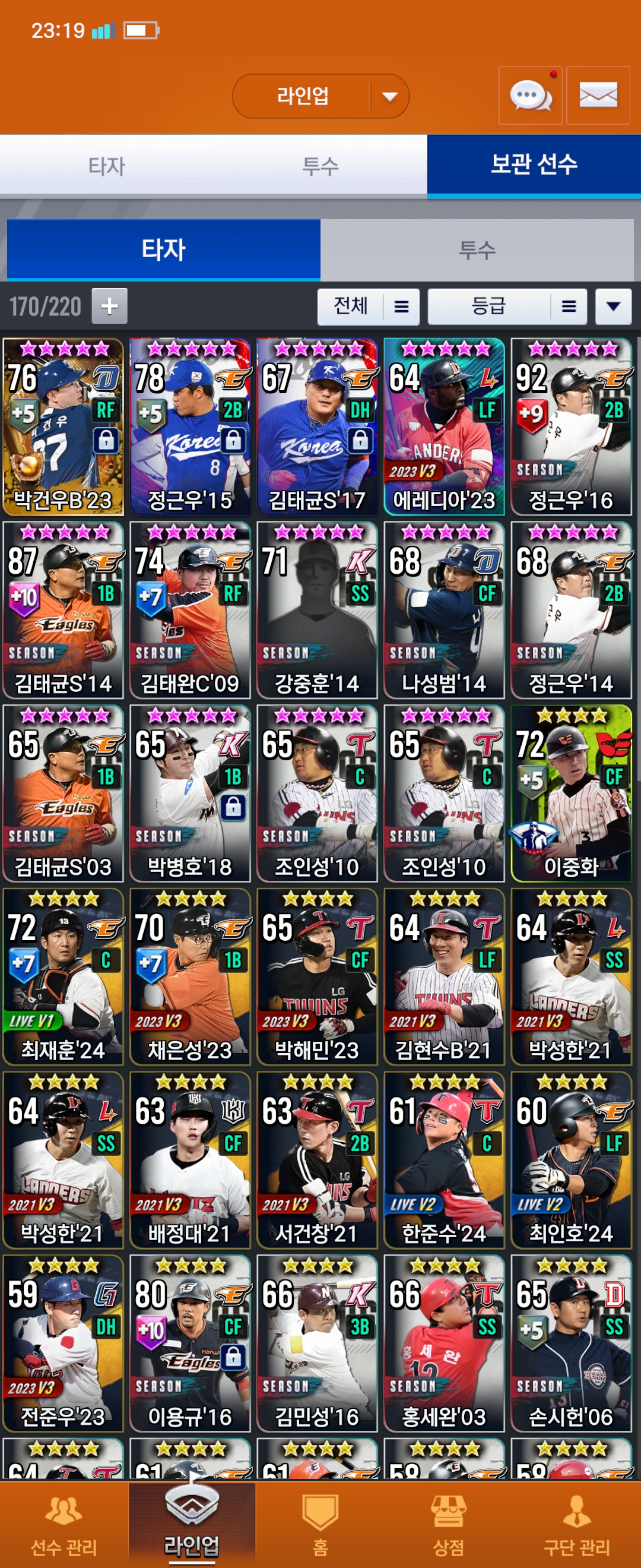Switch to the top 타자 tab
Image resolution: width=641 pixels, height=1568 pixels.
tap(106, 166)
